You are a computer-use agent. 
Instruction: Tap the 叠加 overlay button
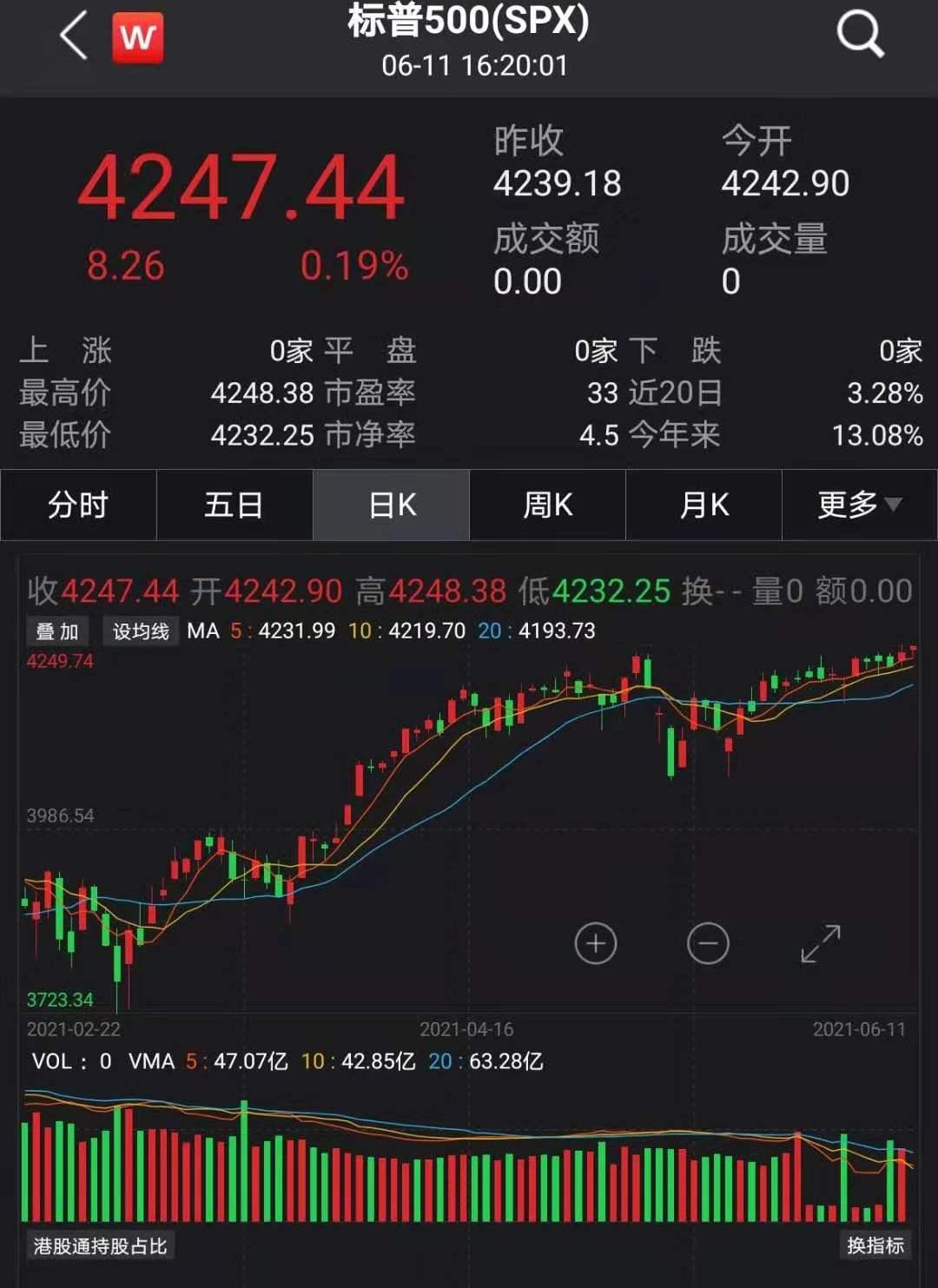click(x=57, y=631)
